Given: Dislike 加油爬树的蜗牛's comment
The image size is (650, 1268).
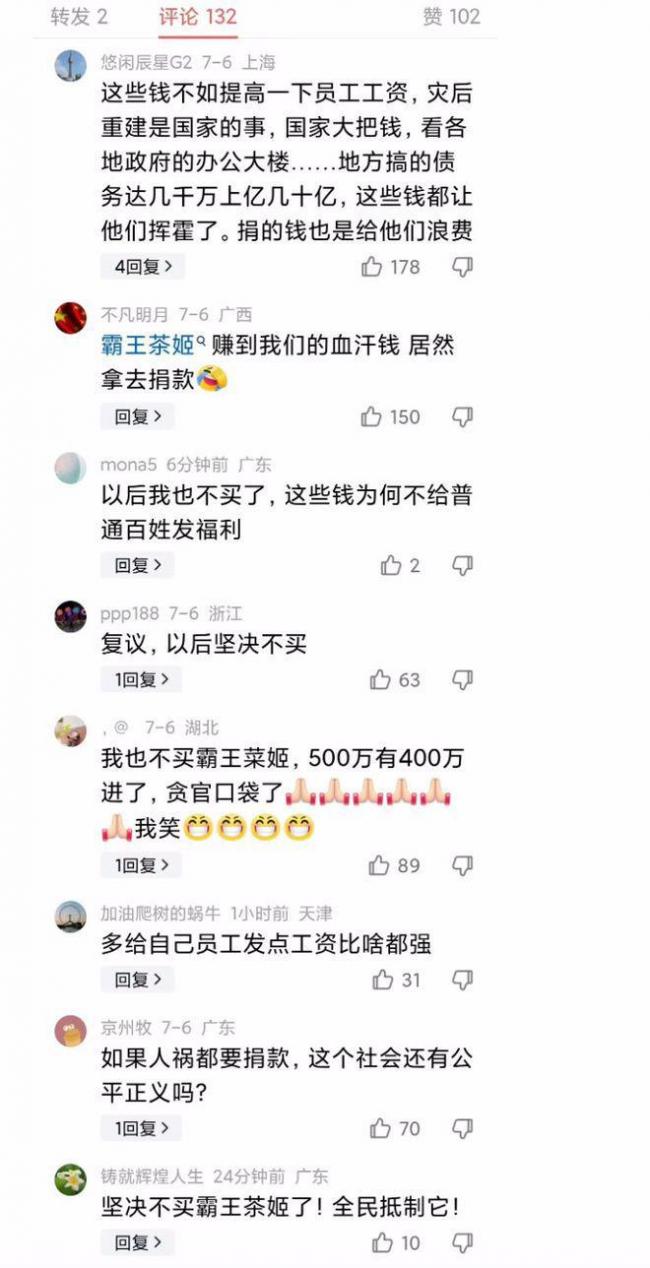Looking at the screenshot, I should coord(462,980).
